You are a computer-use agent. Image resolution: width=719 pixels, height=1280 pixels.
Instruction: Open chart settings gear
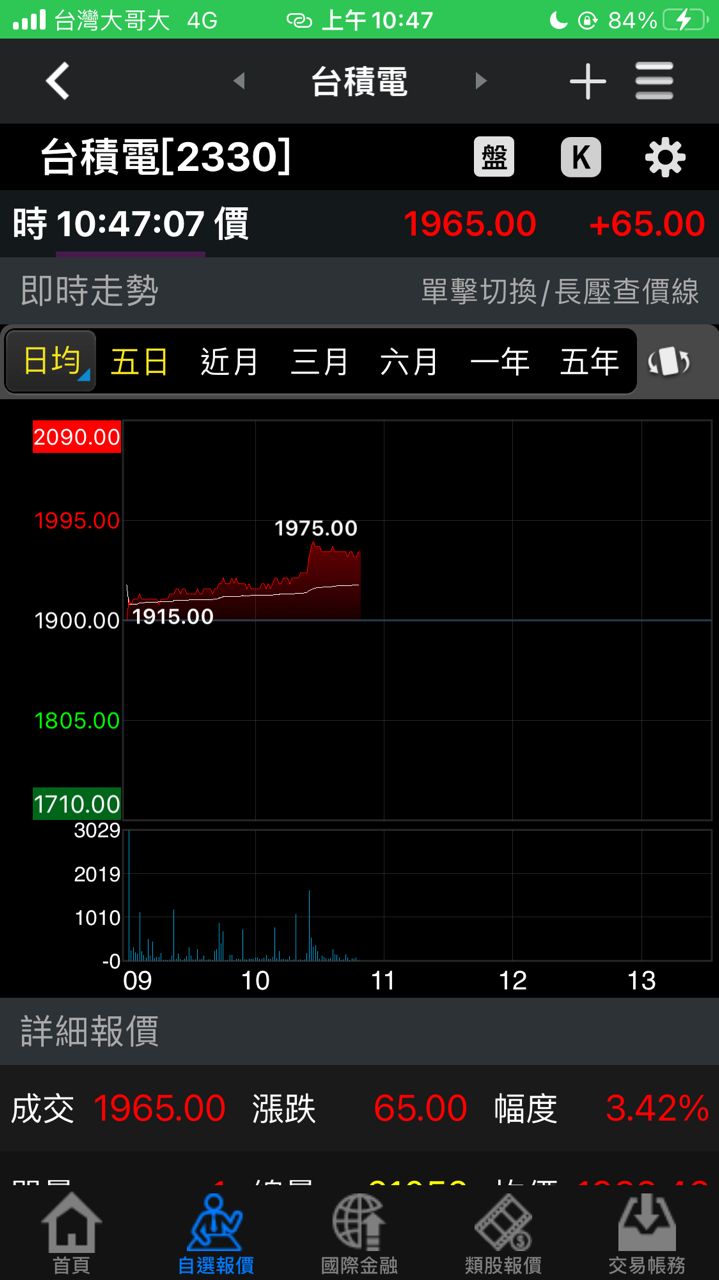click(665, 158)
